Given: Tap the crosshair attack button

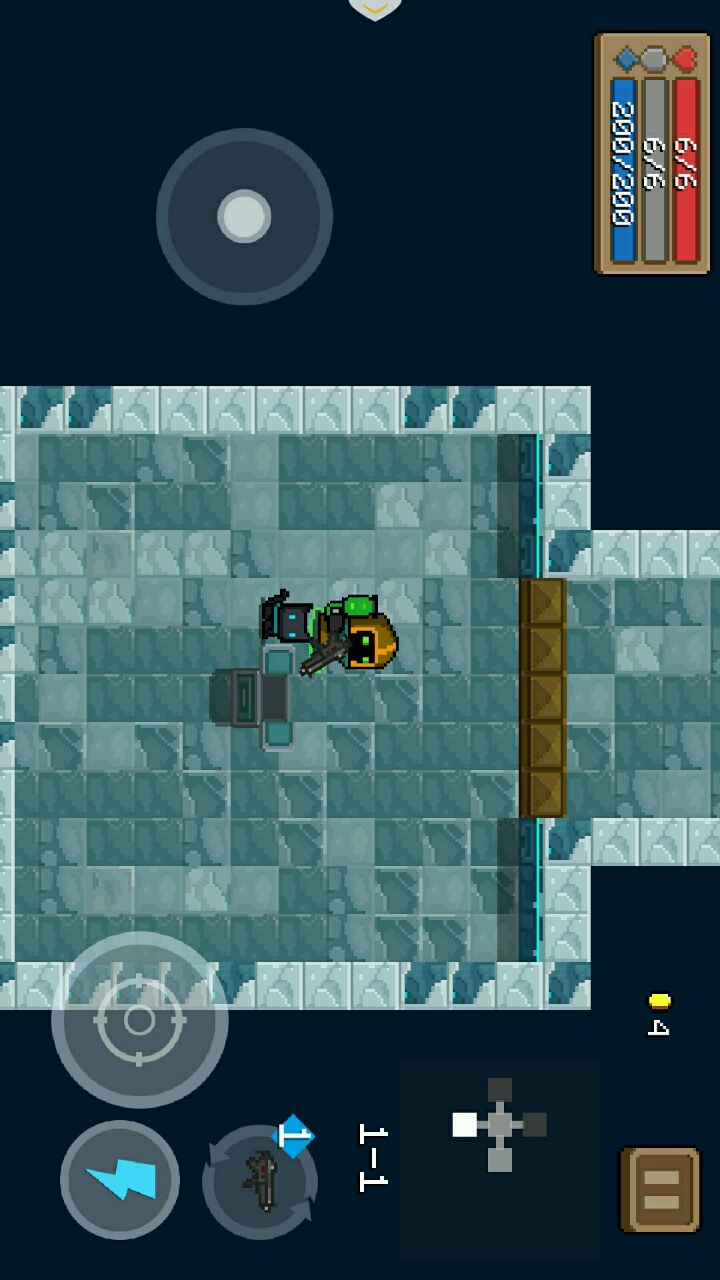Looking at the screenshot, I should pos(140,1020).
